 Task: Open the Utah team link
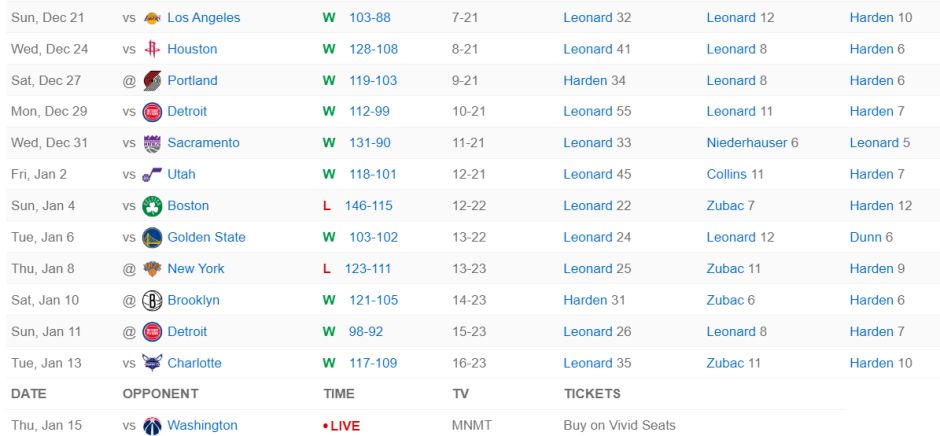pos(181,174)
